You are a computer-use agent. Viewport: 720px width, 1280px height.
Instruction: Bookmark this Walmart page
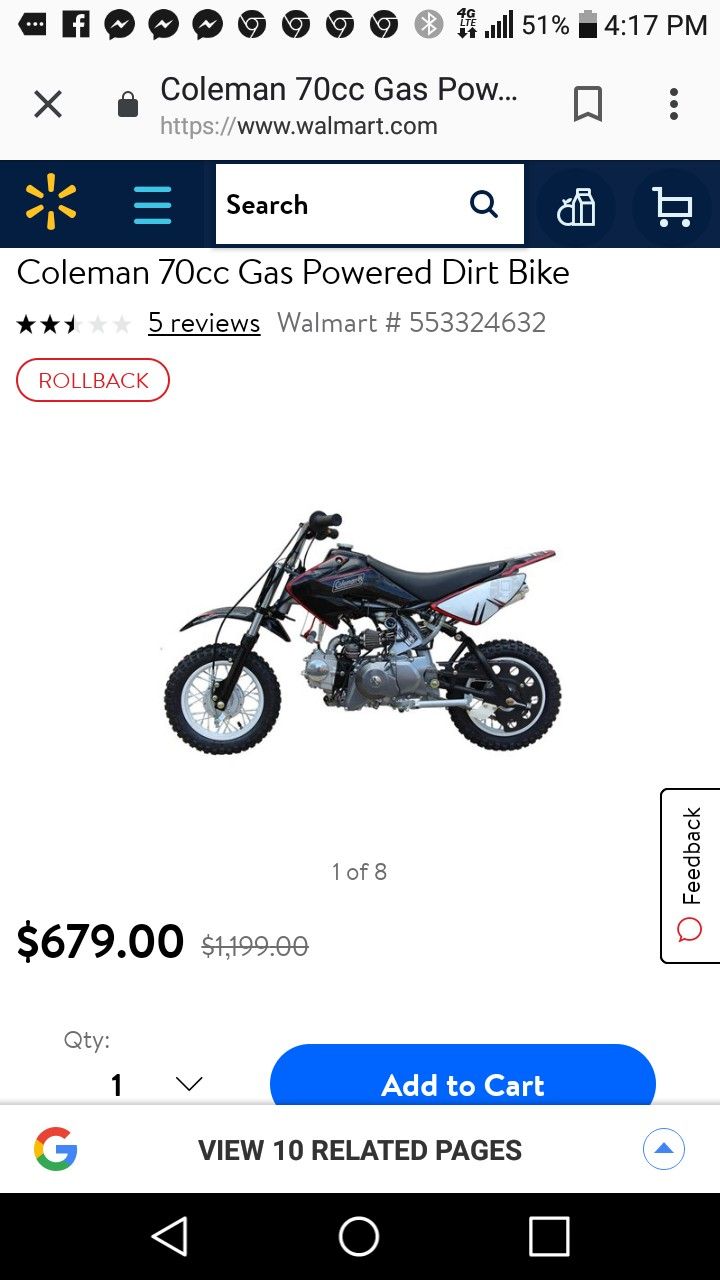pos(588,104)
